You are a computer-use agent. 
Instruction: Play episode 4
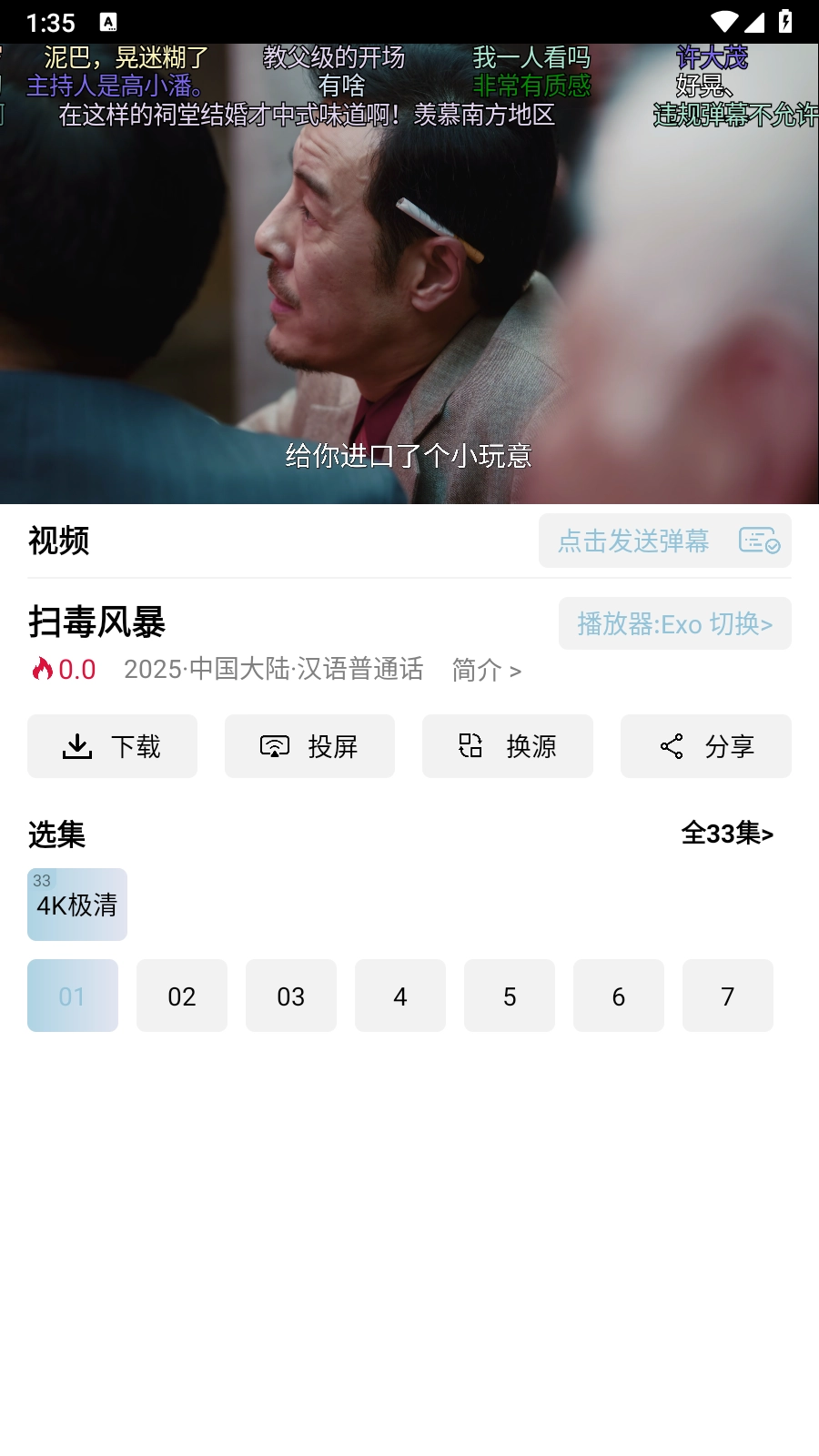400,996
